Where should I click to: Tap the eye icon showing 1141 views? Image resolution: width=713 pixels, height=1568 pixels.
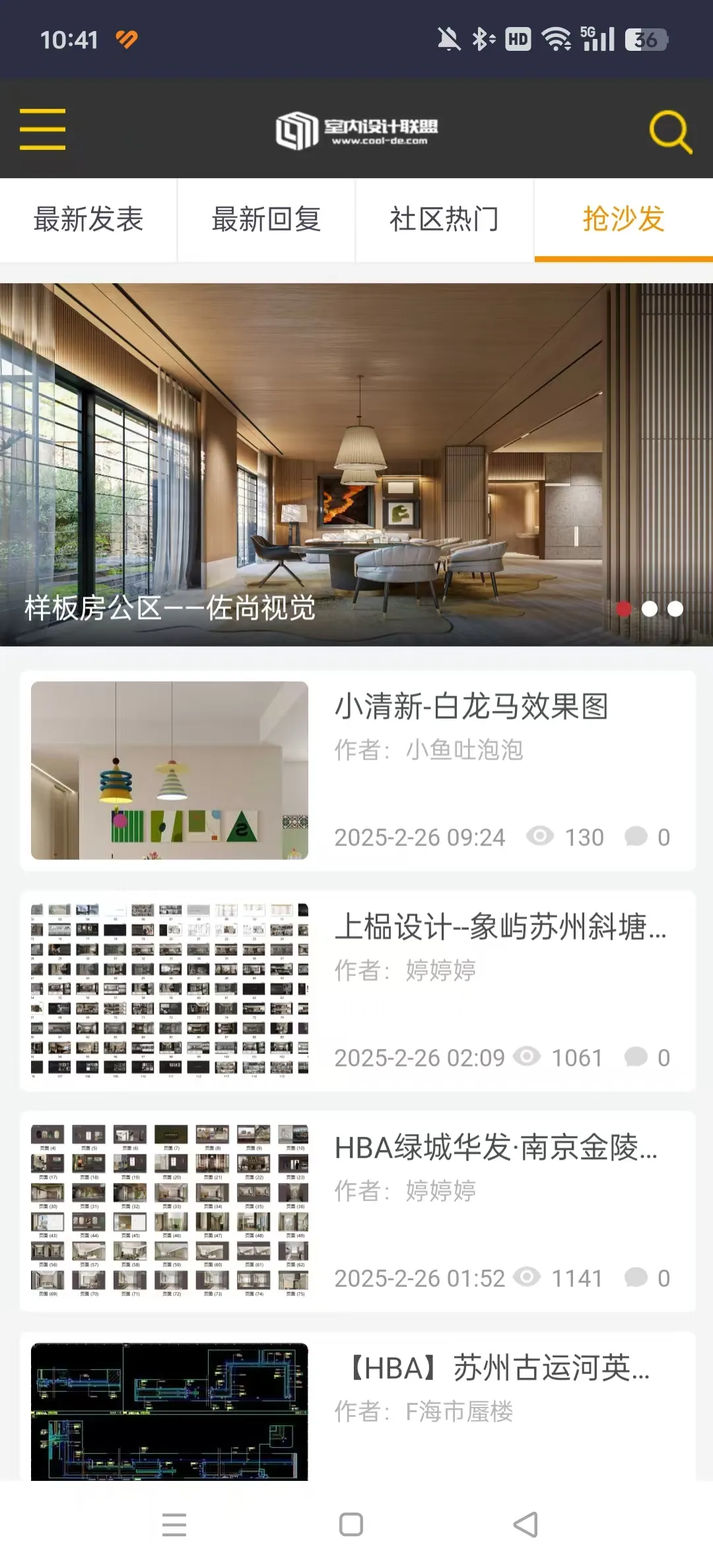526,1278
